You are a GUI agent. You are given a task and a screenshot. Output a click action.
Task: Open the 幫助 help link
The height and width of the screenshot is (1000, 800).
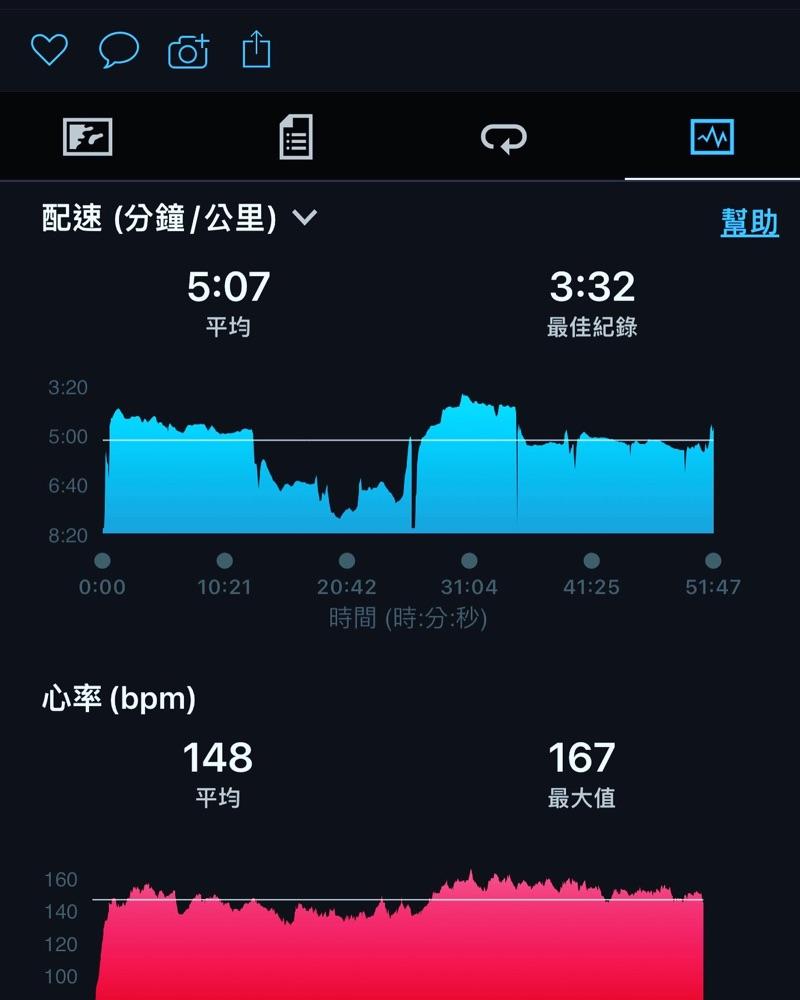pos(749,222)
